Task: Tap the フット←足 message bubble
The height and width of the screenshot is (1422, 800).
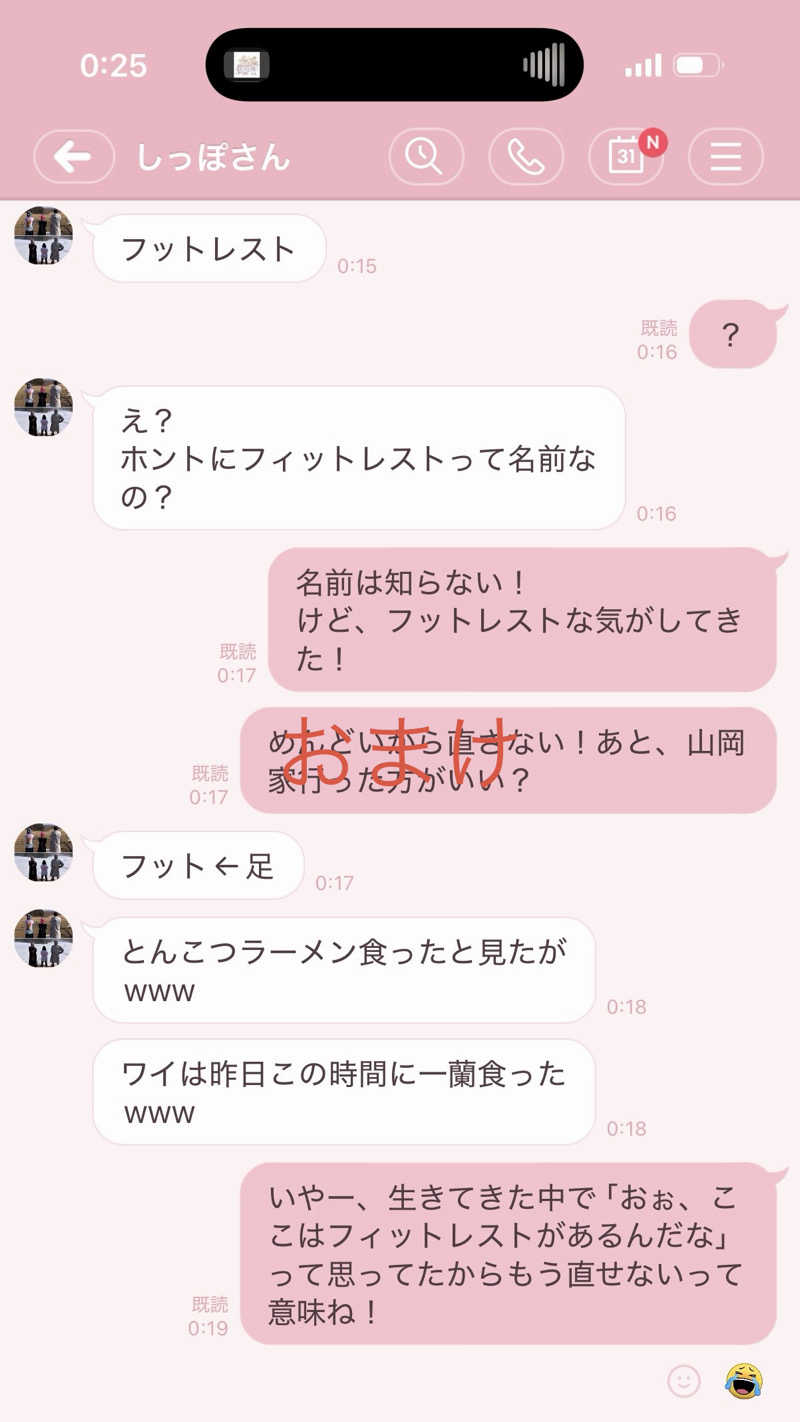Action: tap(197, 866)
